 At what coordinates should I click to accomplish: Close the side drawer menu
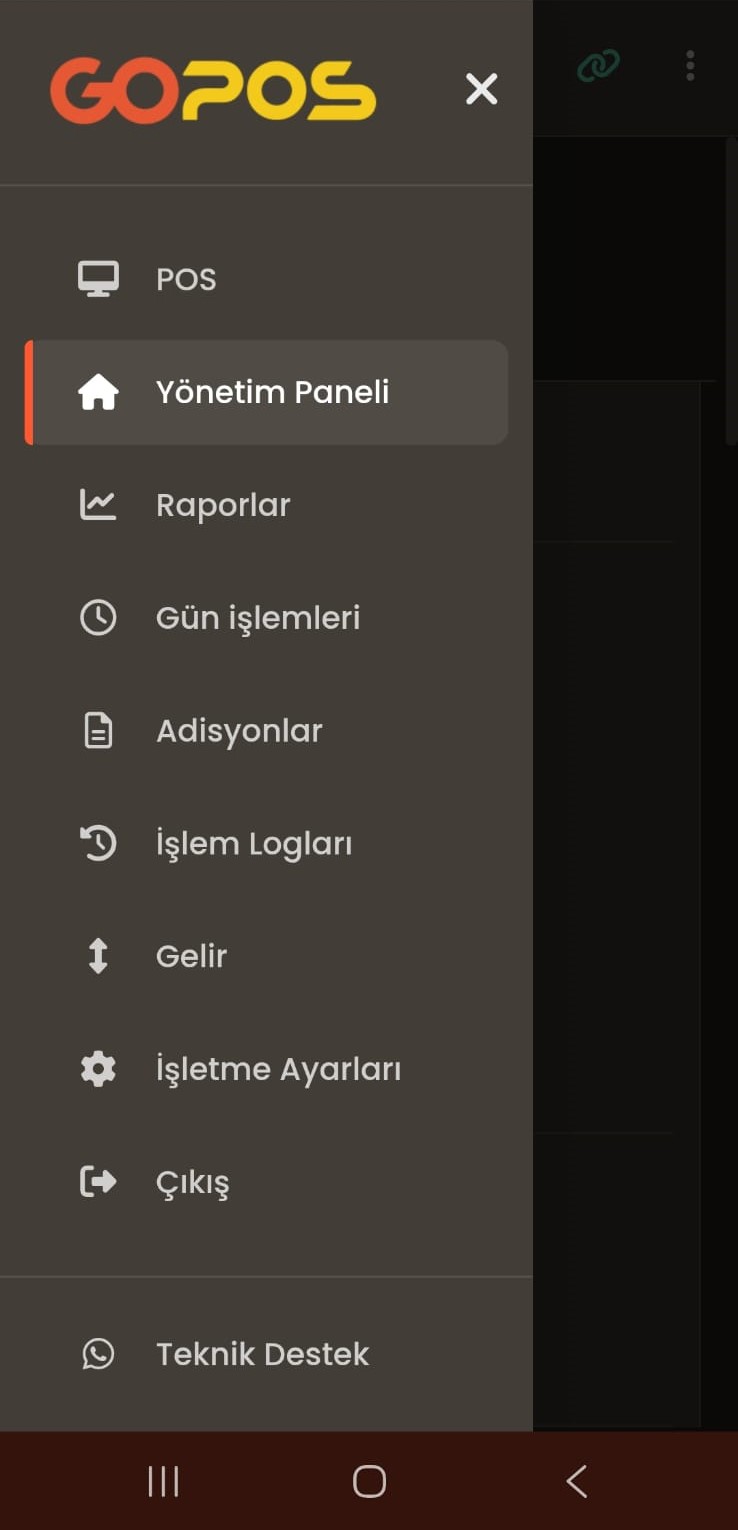point(481,89)
